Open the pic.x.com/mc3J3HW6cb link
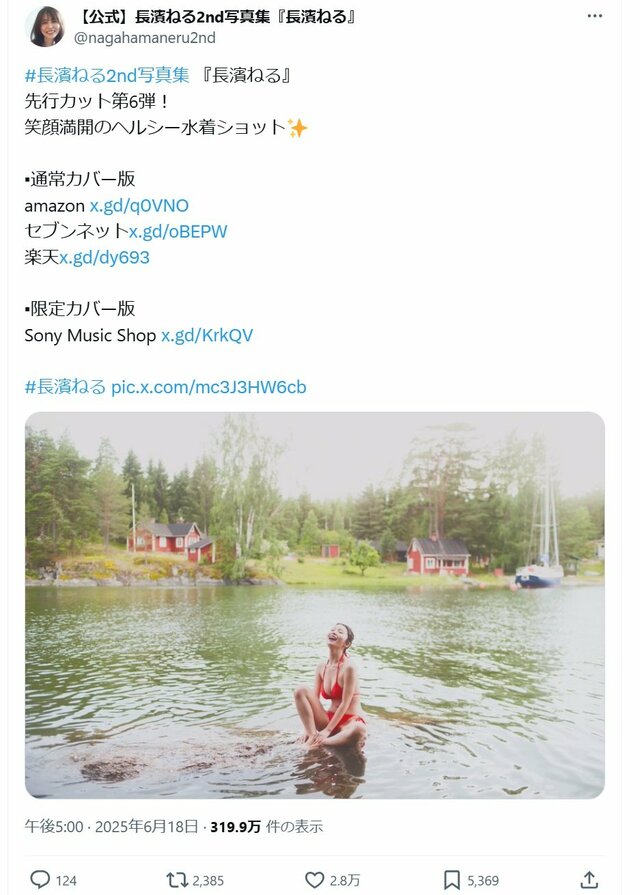This screenshot has width=640, height=895. 209,387
